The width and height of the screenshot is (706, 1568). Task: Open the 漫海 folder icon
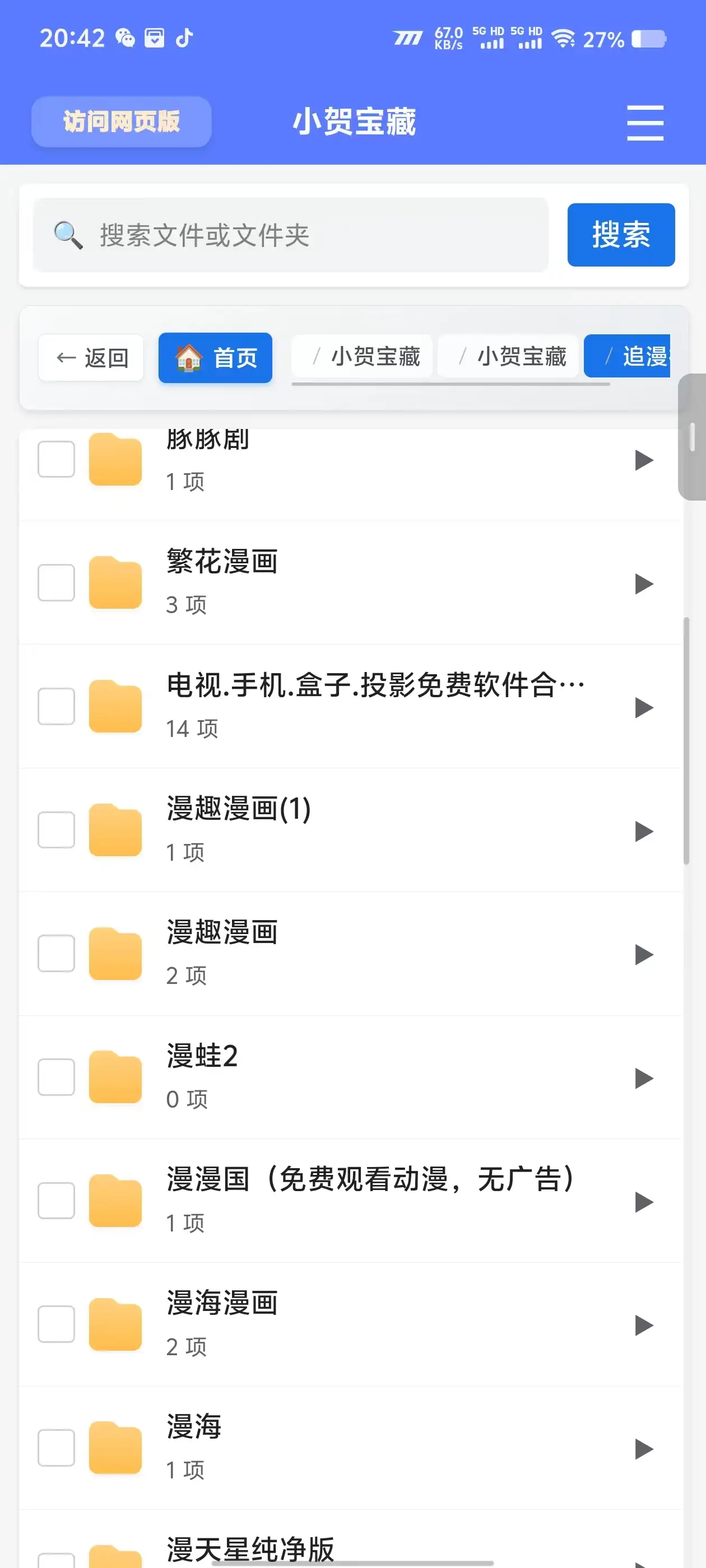pyautogui.click(x=115, y=1449)
